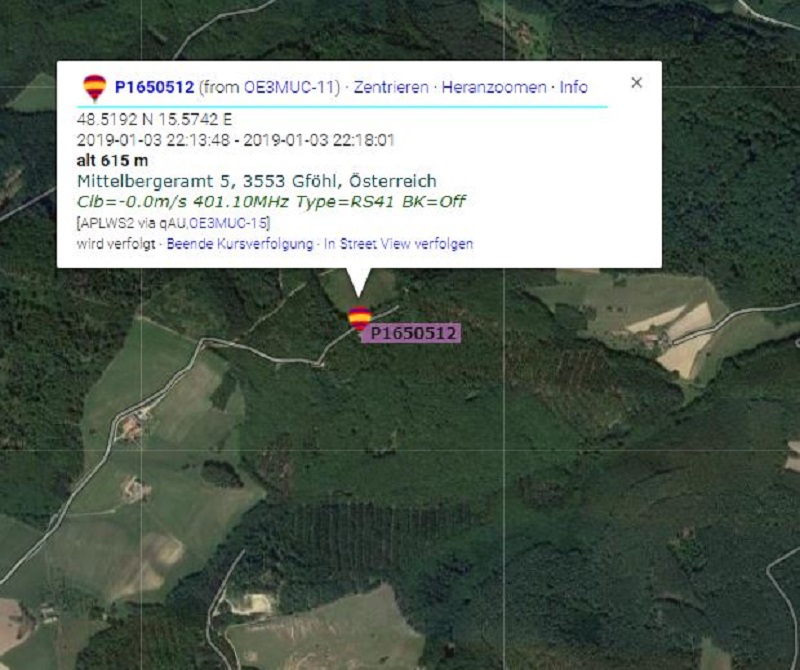Open the P1650512 station link
800x670 pixels.
click(x=154, y=87)
